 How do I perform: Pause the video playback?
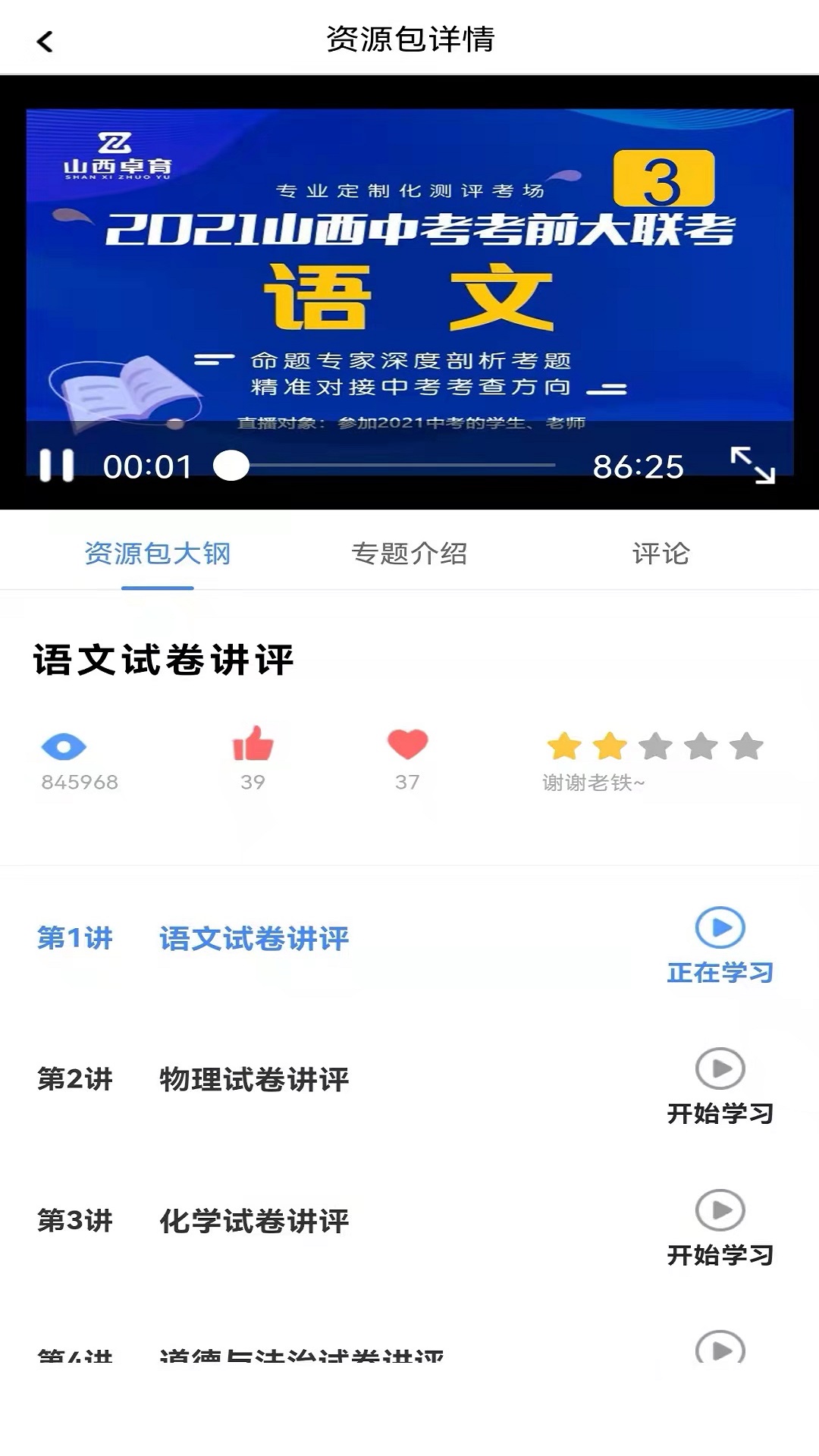[57, 466]
